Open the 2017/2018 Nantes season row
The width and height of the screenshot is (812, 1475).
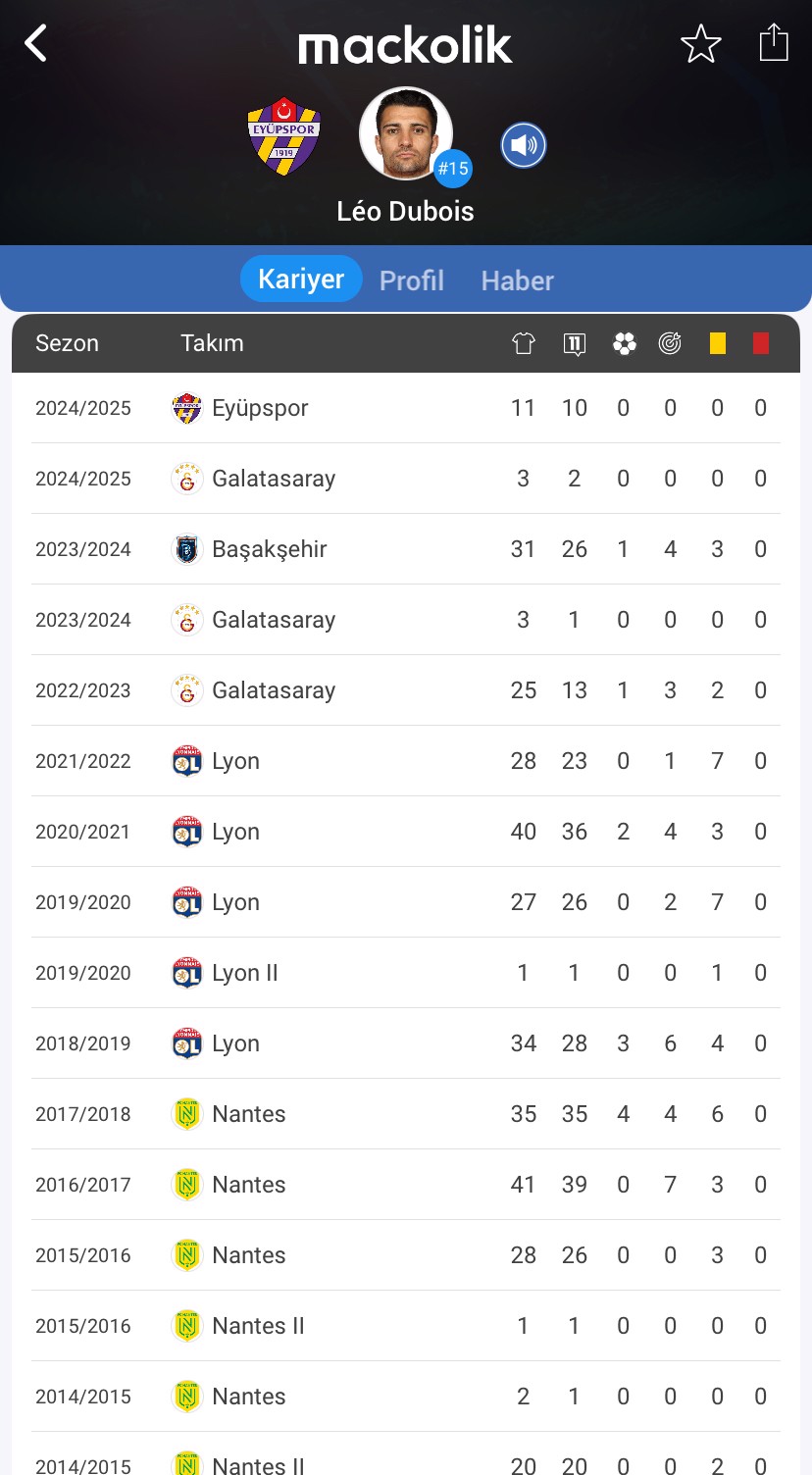pyautogui.click(x=406, y=1114)
